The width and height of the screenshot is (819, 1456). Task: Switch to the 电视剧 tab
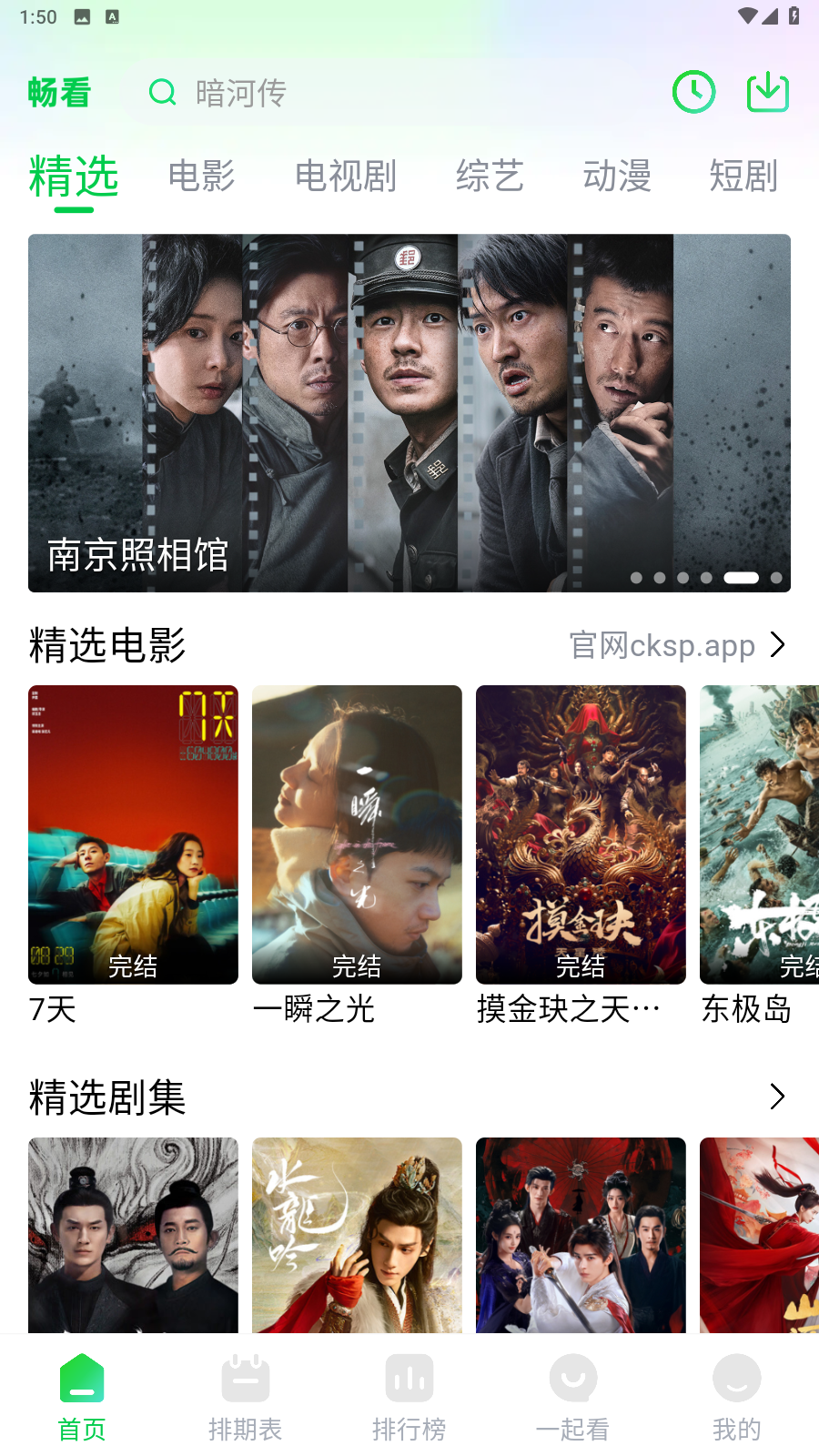tap(346, 176)
